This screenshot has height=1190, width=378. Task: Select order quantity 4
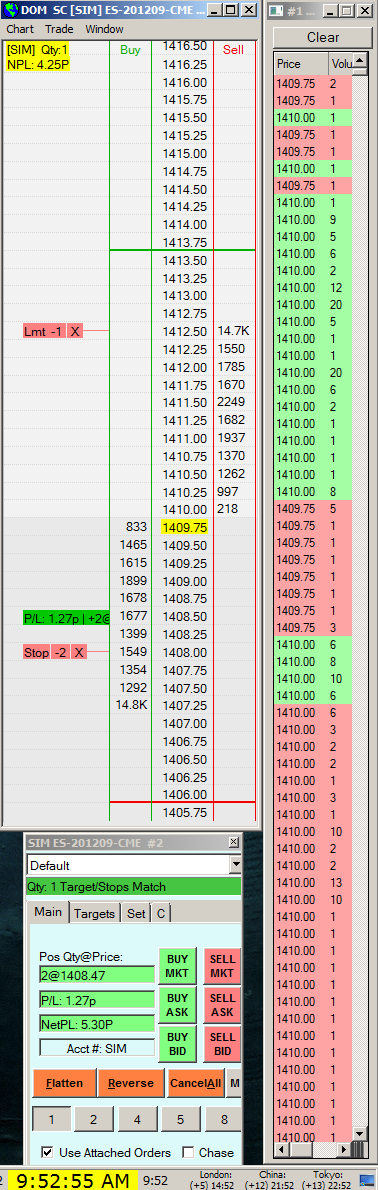click(134, 1119)
